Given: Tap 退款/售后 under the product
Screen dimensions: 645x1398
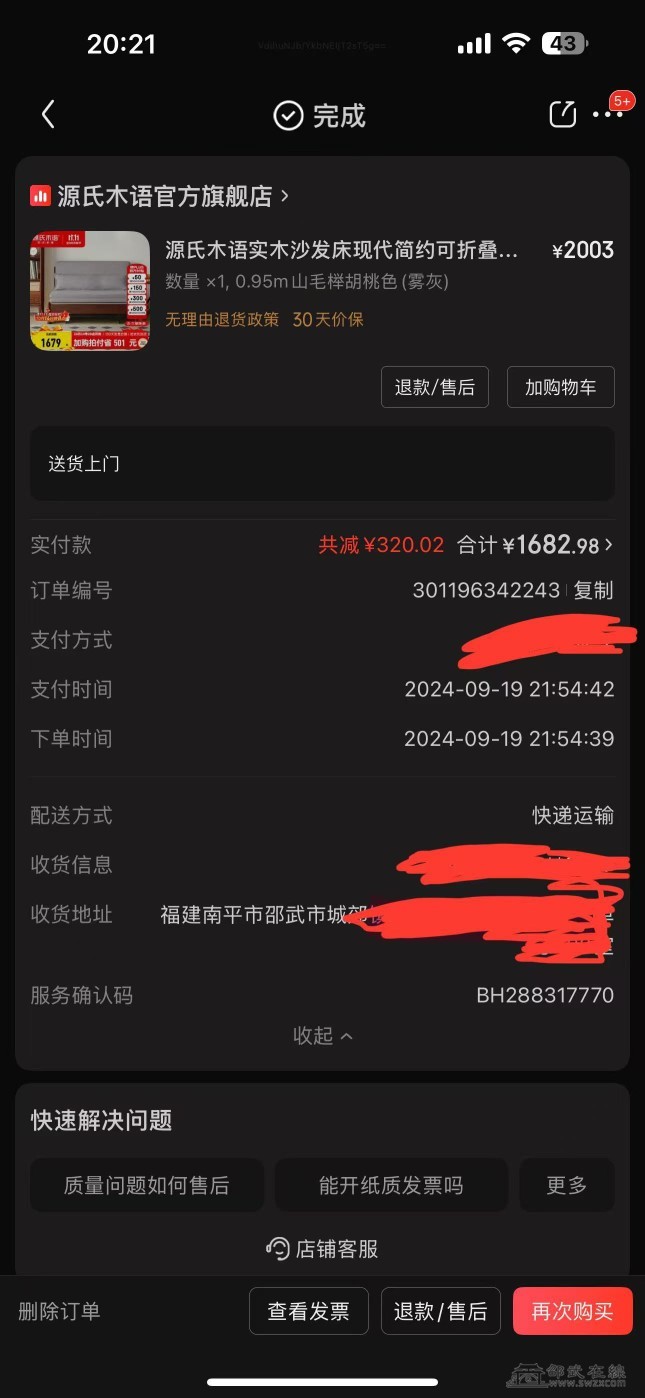Looking at the screenshot, I should pos(434,387).
